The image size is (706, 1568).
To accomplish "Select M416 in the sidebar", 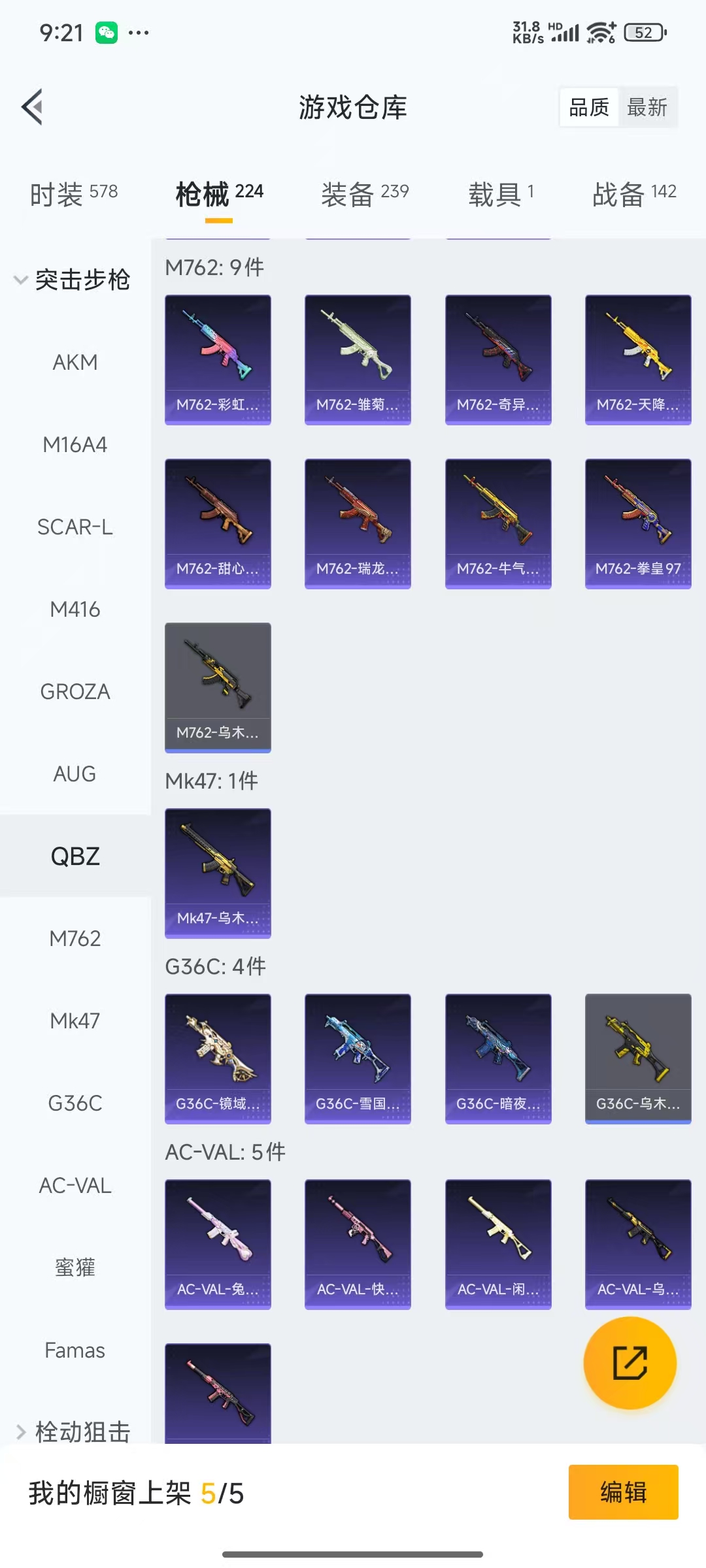I will [x=75, y=609].
